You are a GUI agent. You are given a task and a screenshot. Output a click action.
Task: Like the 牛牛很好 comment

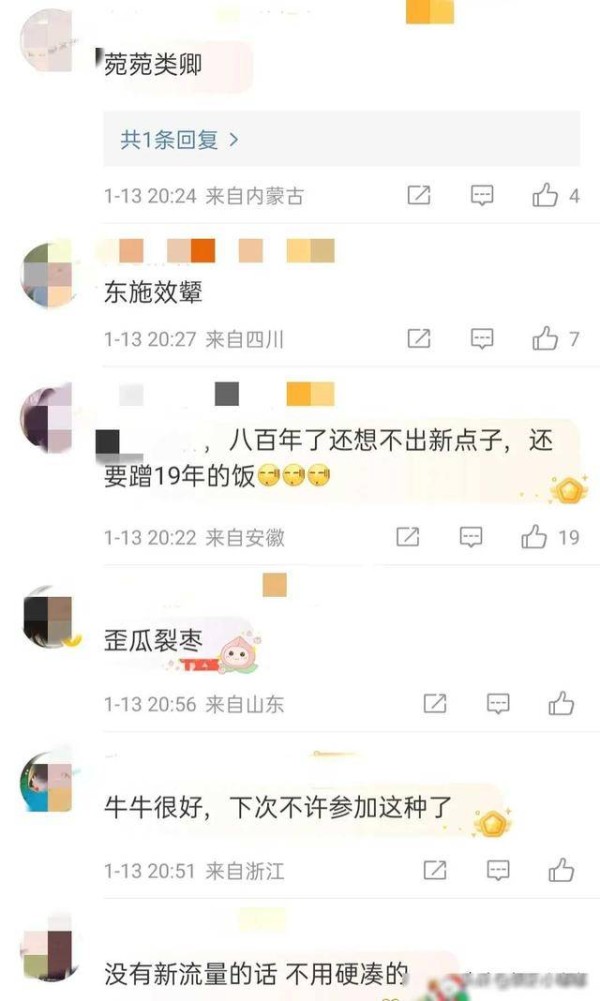[x=561, y=870]
